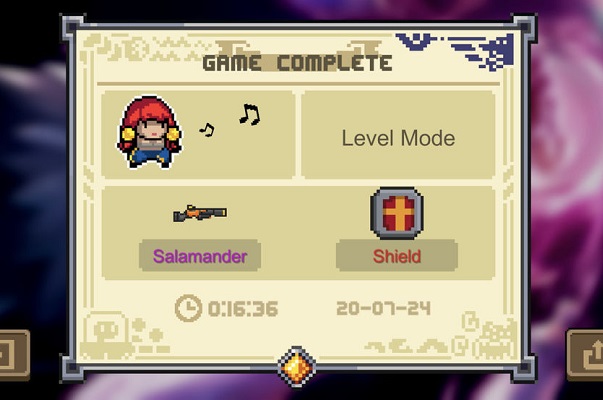View Shield skill details
This screenshot has height=400, width=603.
[397, 254]
